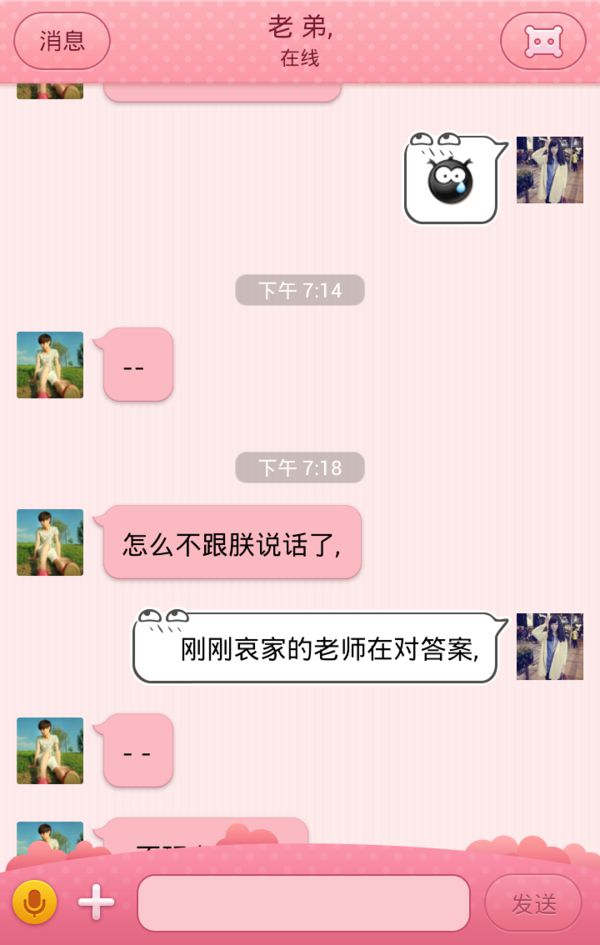This screenshot has width=600, height=945.
Task: Open the plus attachment menu
Action: pyautogui.click(x=97, y=903)
